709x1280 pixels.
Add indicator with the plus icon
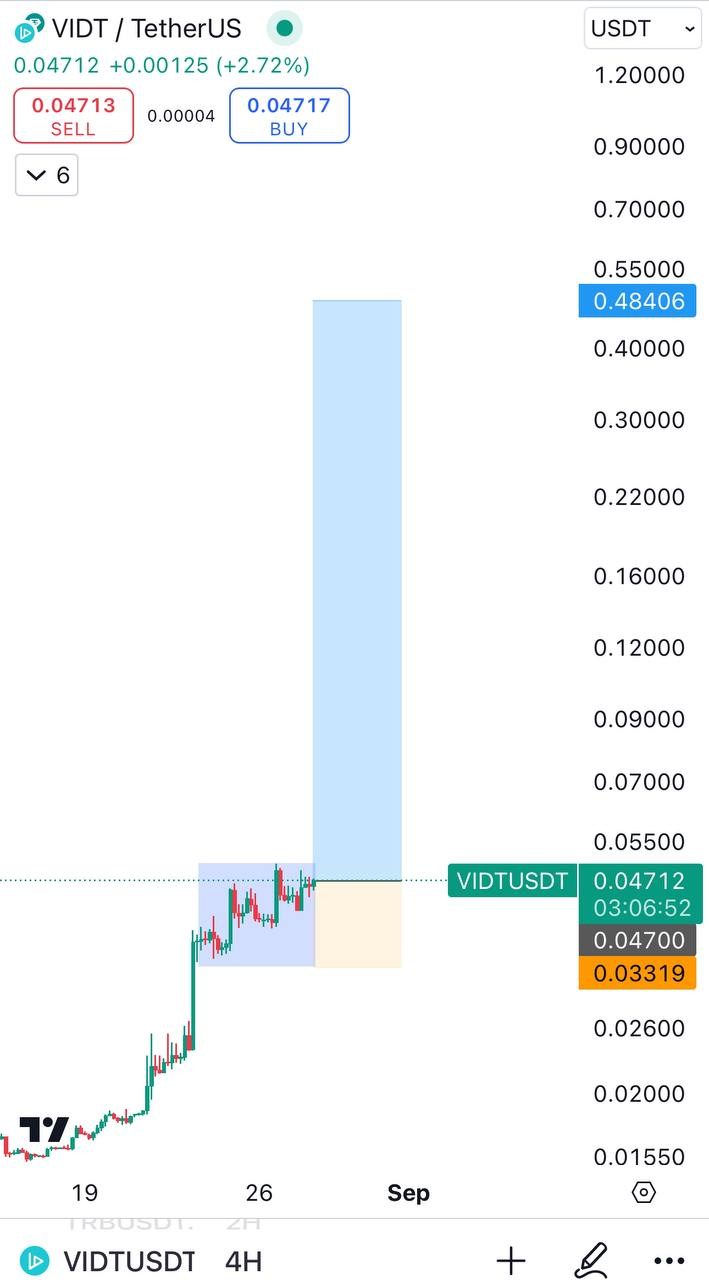511,1260
